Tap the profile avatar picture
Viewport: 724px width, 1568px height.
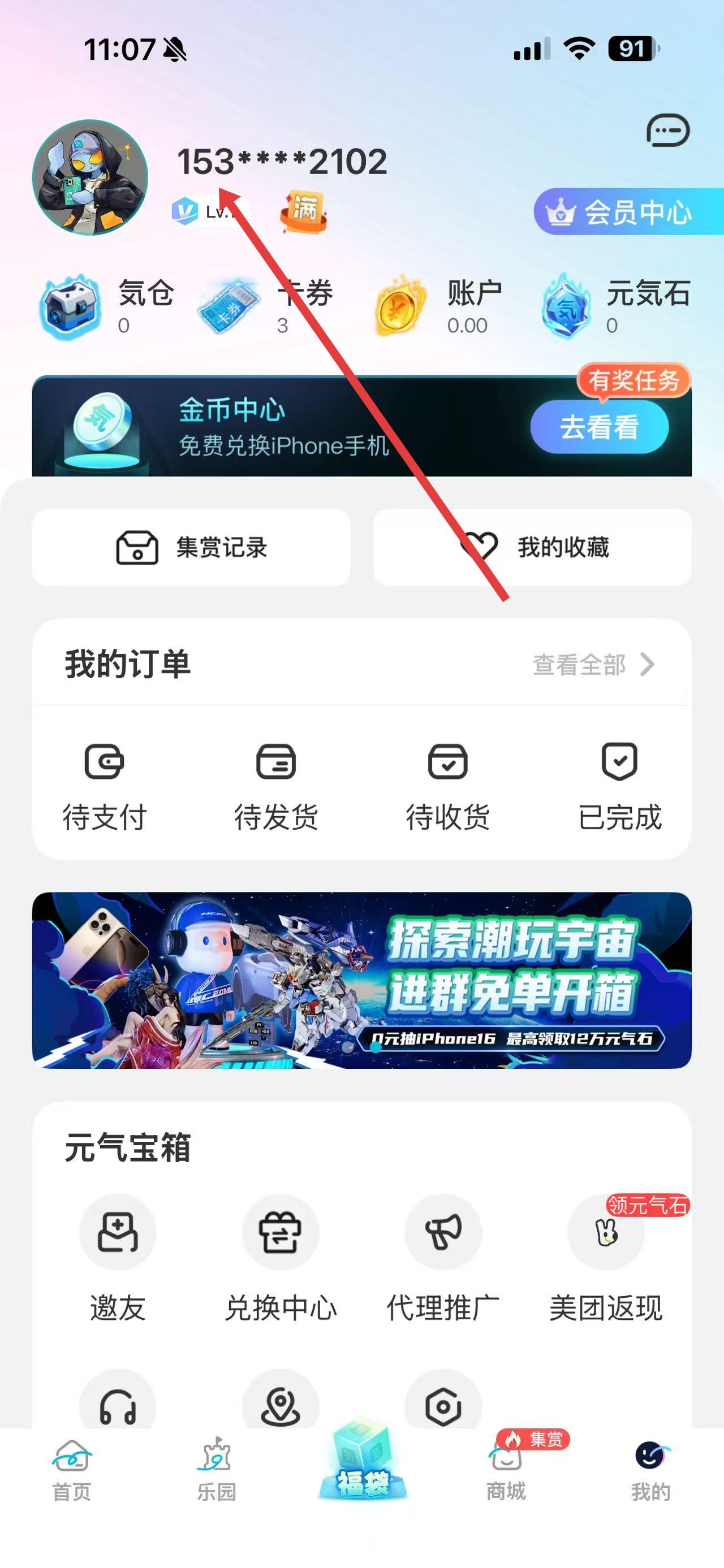click(90, 177)
